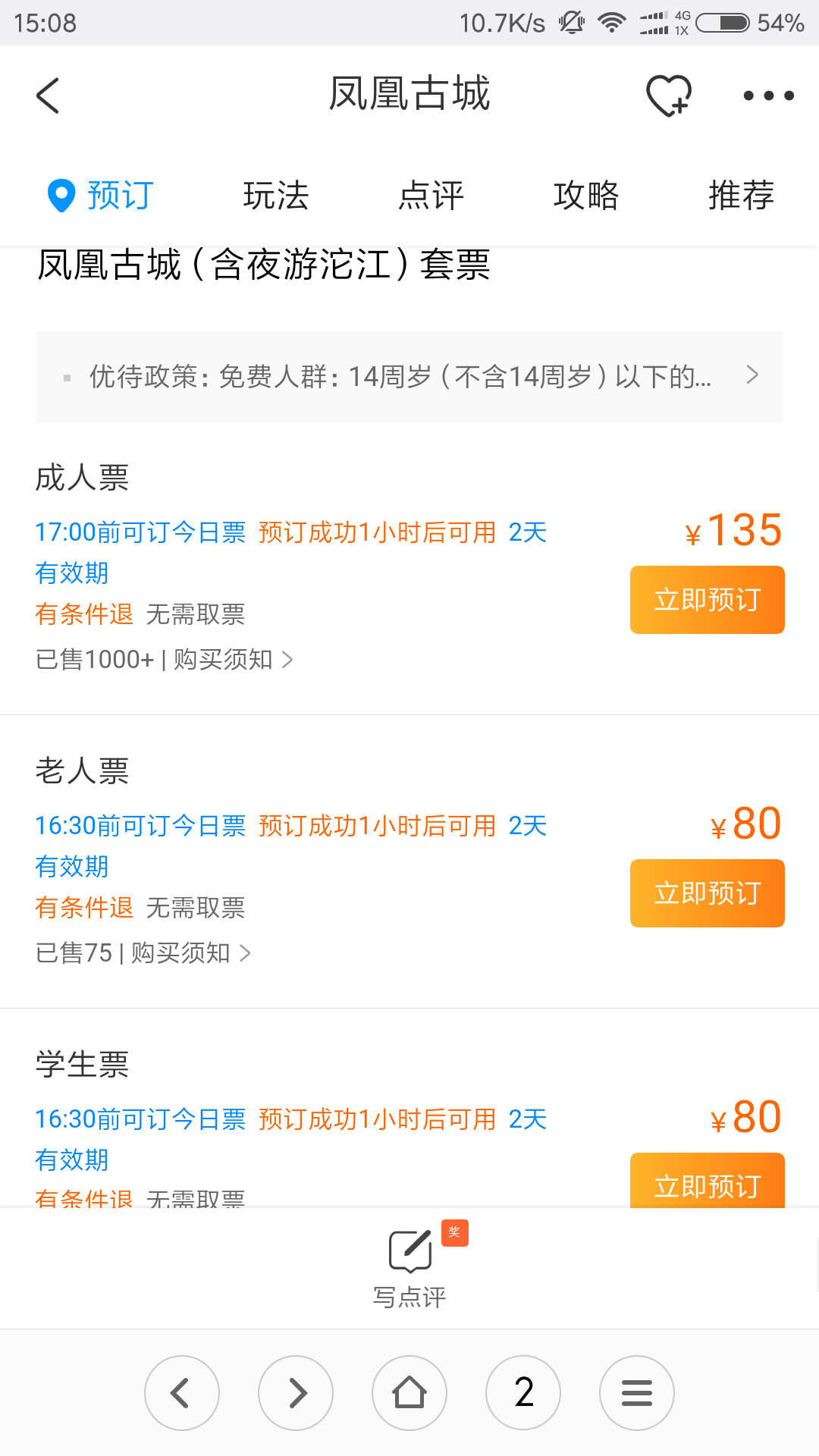Tap the browser forward arrow button
Screen dimensions: 819x1456
pos(296,1393)
